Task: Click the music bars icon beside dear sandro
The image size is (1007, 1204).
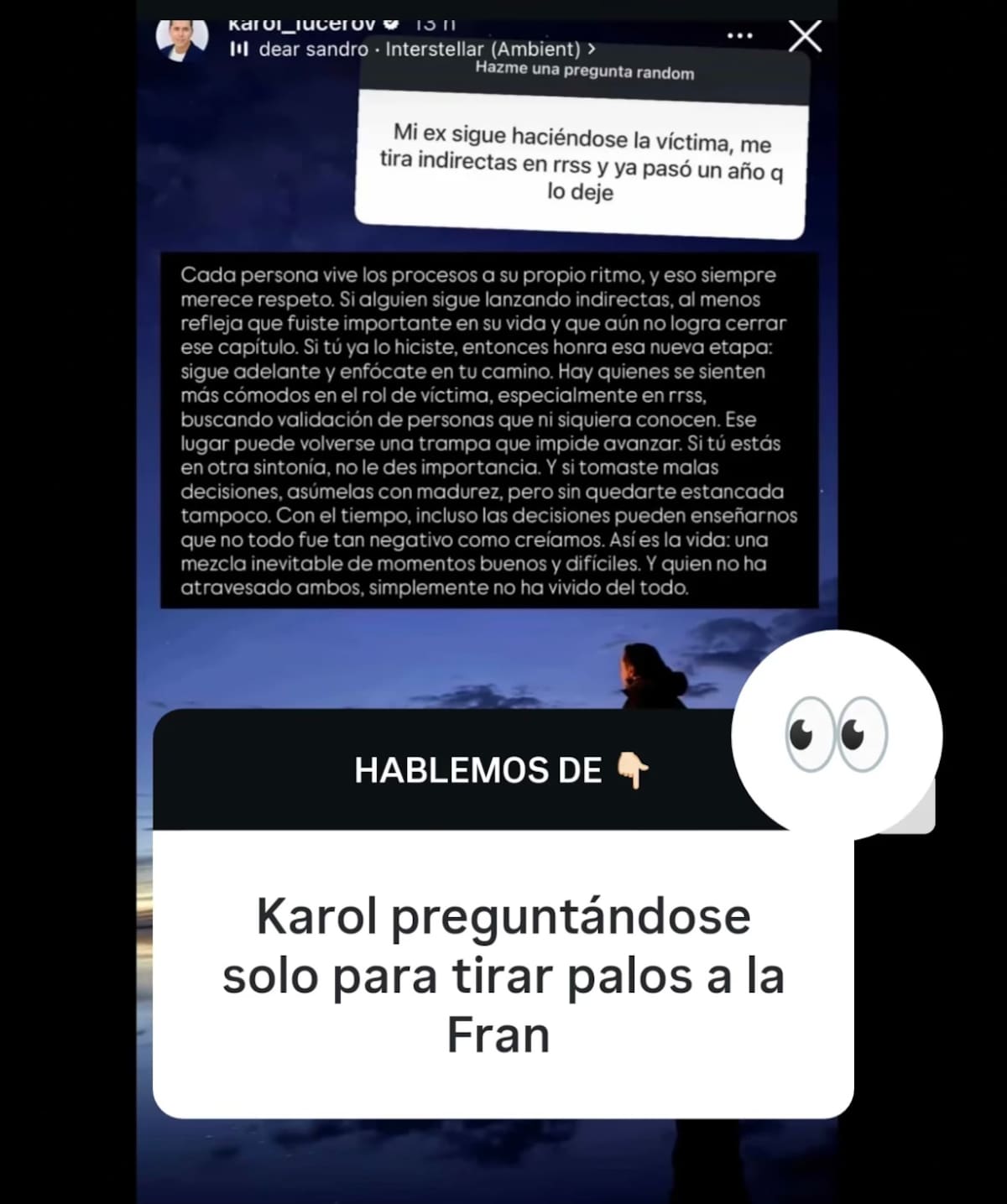Action: point(237,48)
